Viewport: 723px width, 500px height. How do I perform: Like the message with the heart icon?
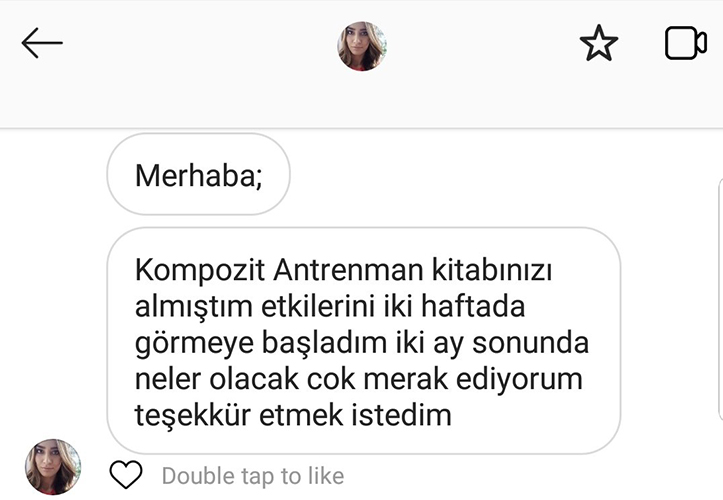(126, 475)
